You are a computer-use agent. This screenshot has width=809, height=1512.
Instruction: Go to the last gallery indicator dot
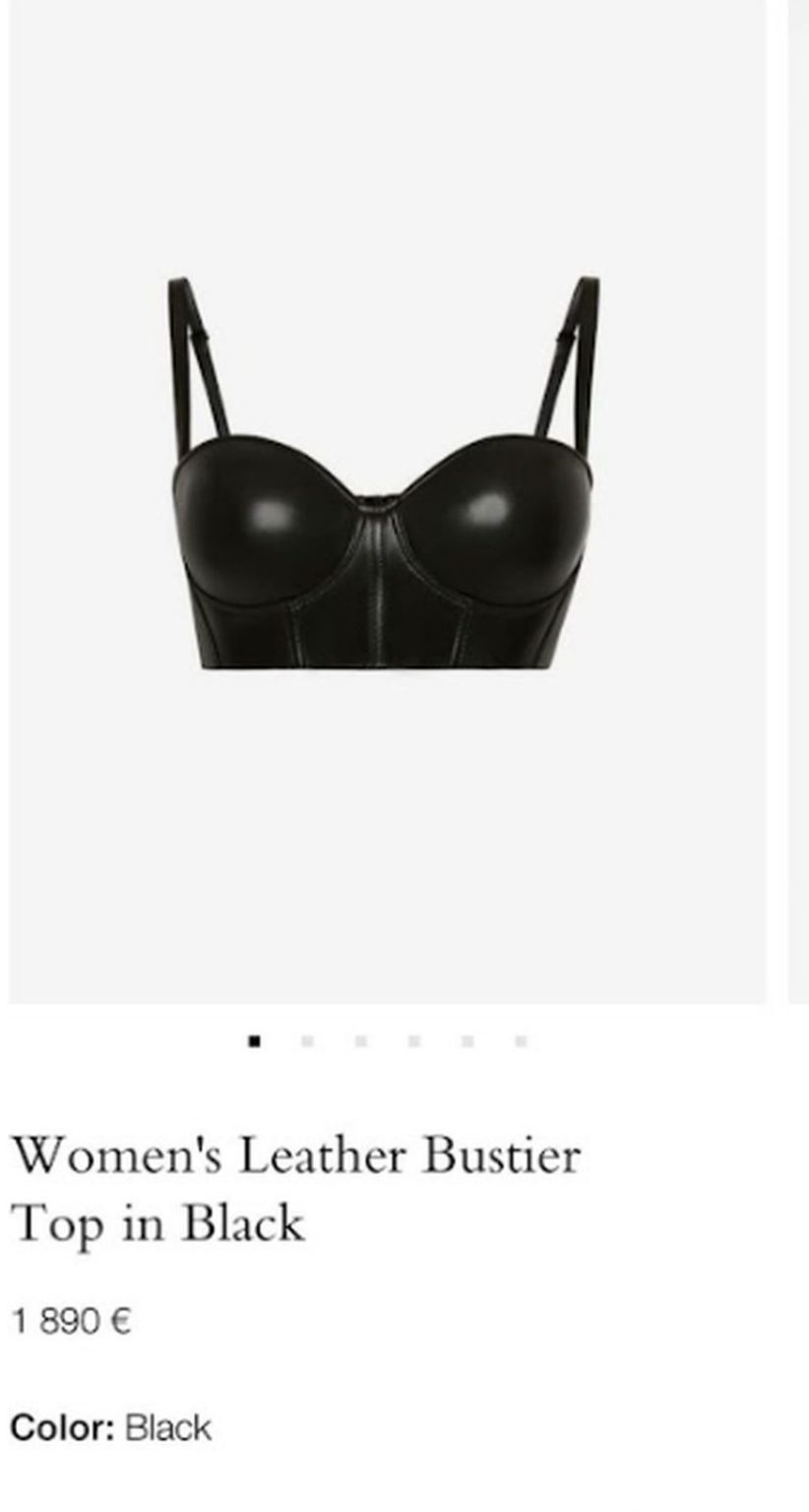521,1039
